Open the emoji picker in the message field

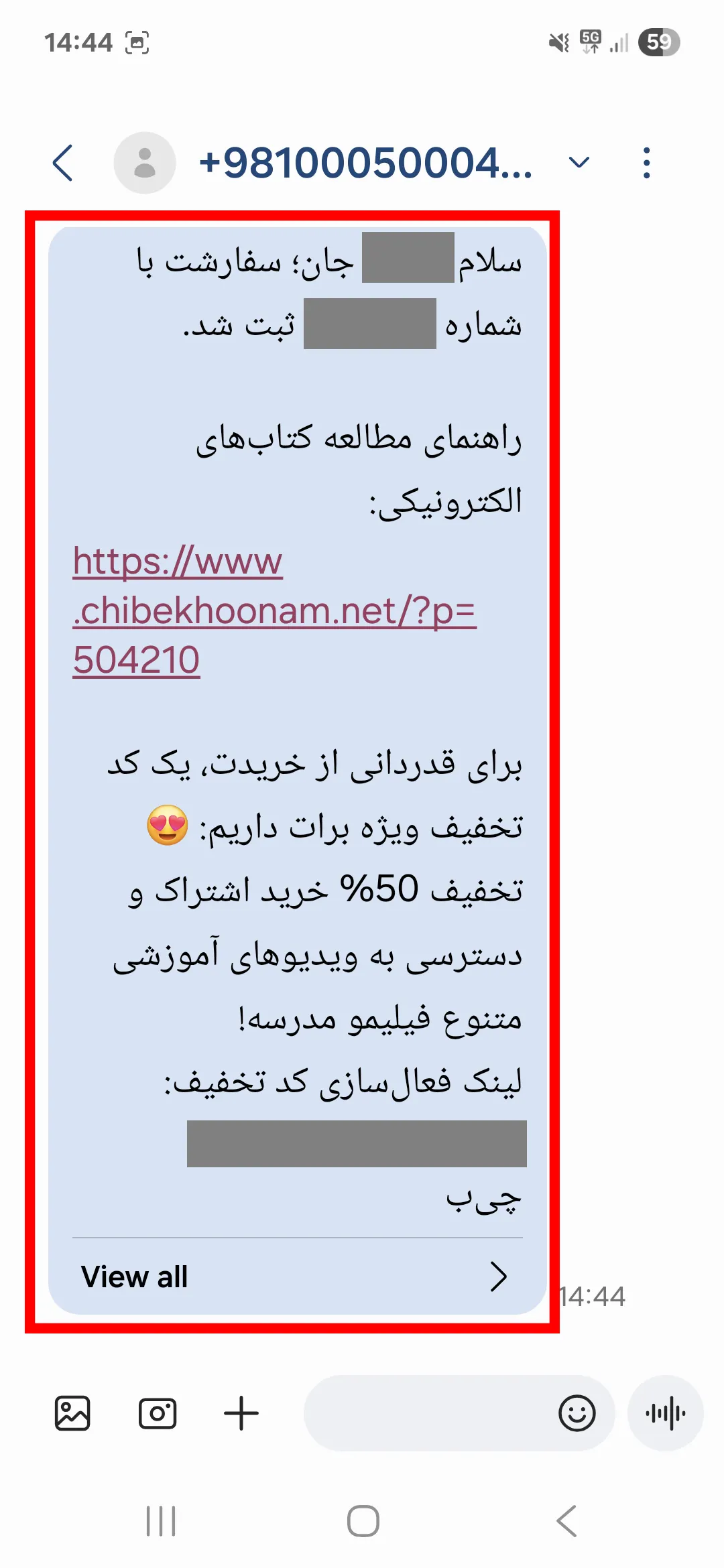pos(577,1413)
